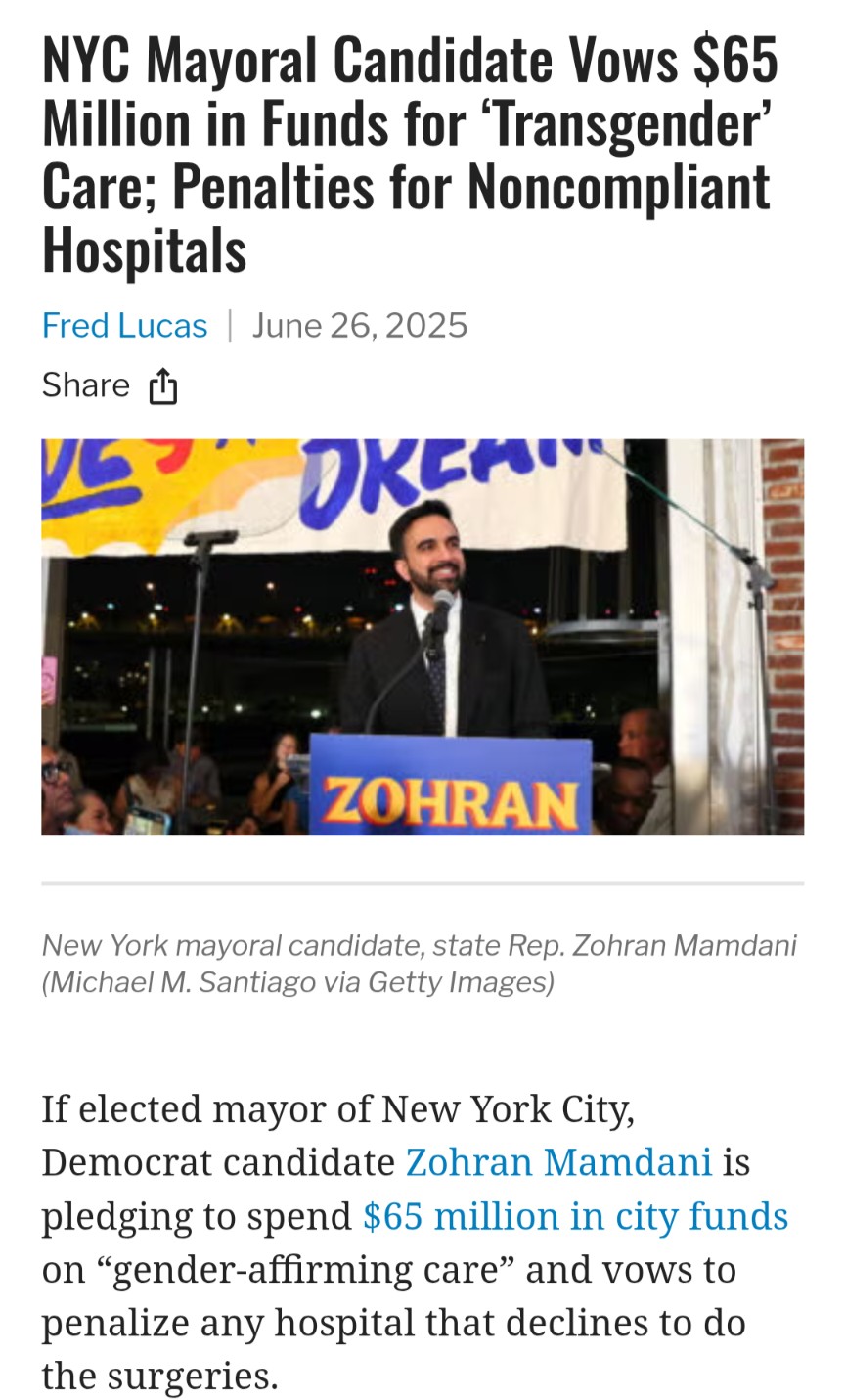845x1400 pixels.
Task: Open the Zohran Mamdani link
Action: pos(558,1162)
